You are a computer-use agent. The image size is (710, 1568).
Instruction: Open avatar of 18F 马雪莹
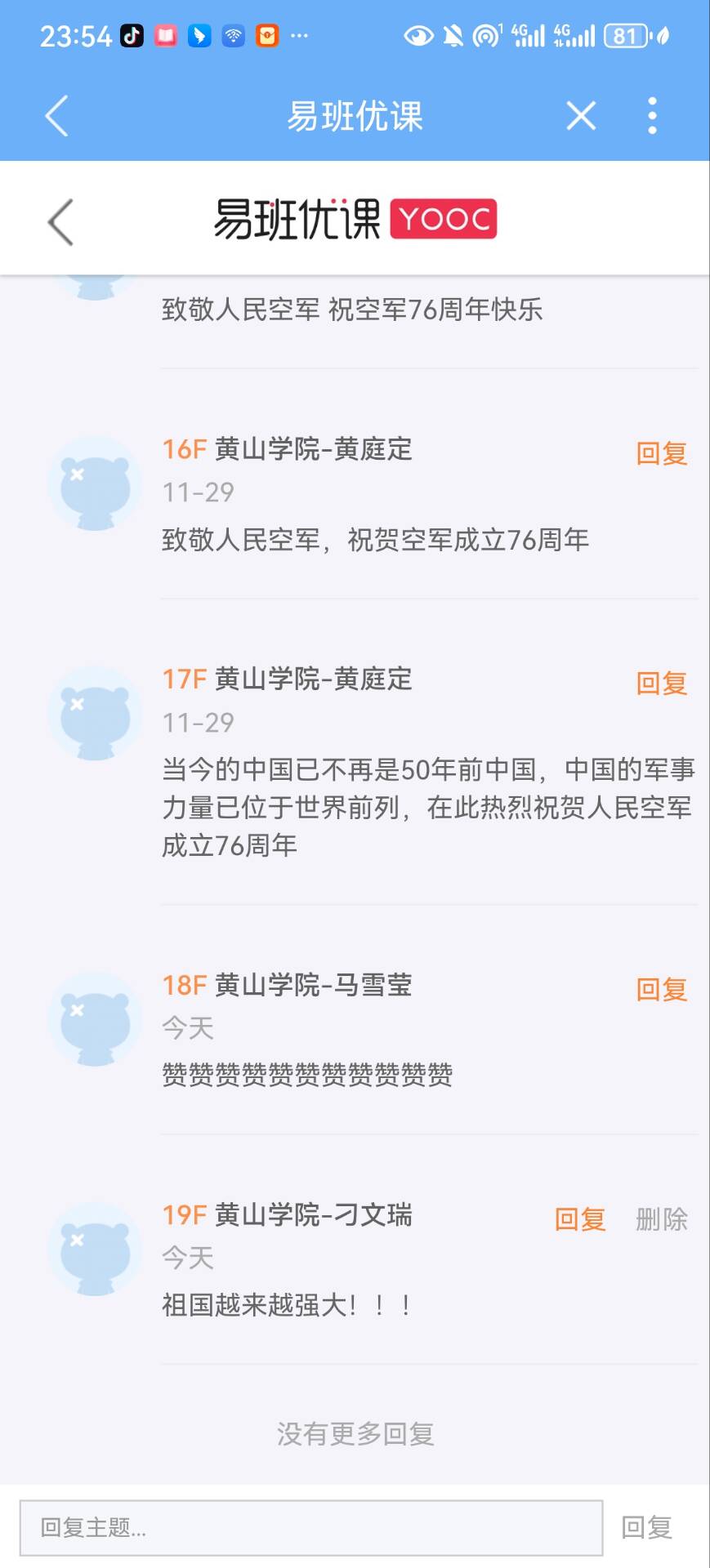click(x=95, y=1018)
